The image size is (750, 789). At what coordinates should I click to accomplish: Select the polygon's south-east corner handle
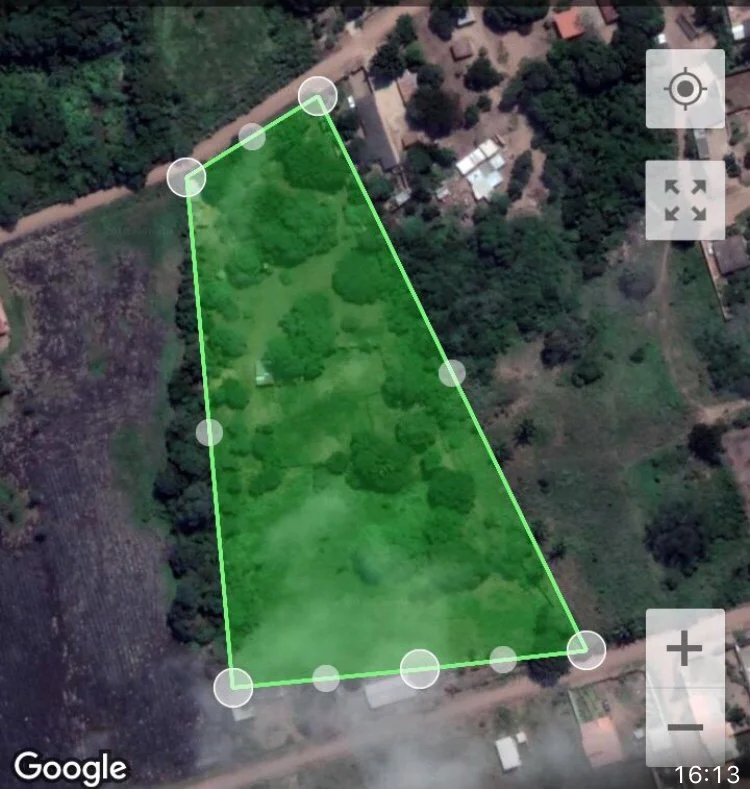(x=586, y=650)
